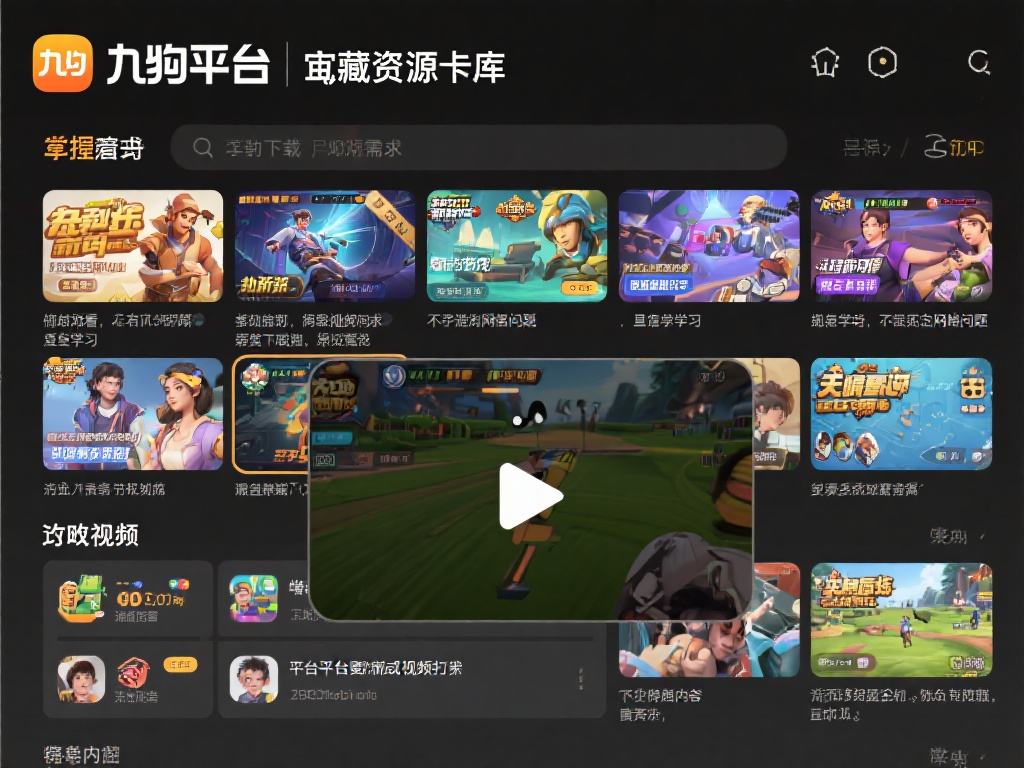This screenshot has height=768, width=1024.
Task: Open the list row with the green cash icon
Action: pyautogui.click(x=128, y=598)
